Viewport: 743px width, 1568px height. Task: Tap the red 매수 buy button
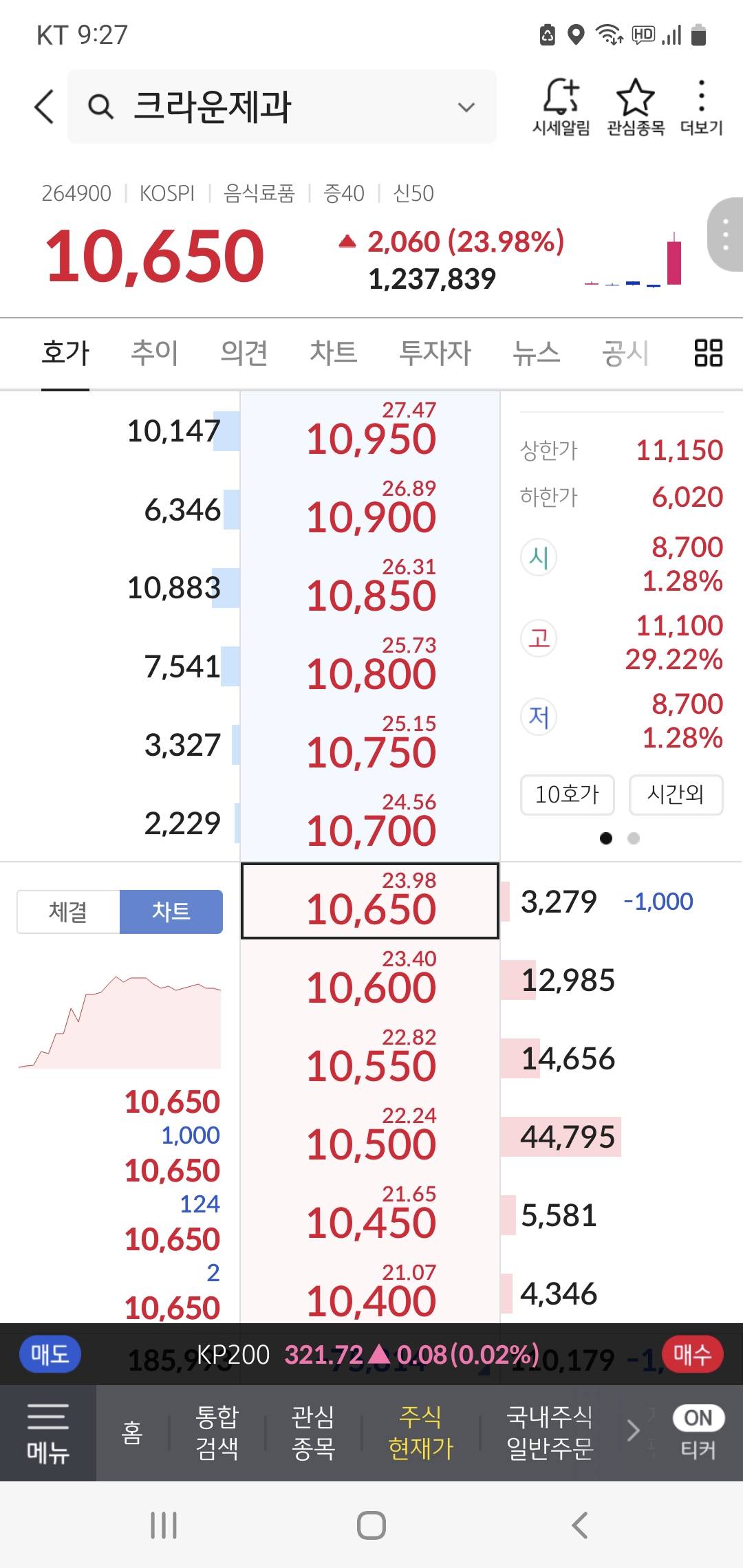[691, 1355]
